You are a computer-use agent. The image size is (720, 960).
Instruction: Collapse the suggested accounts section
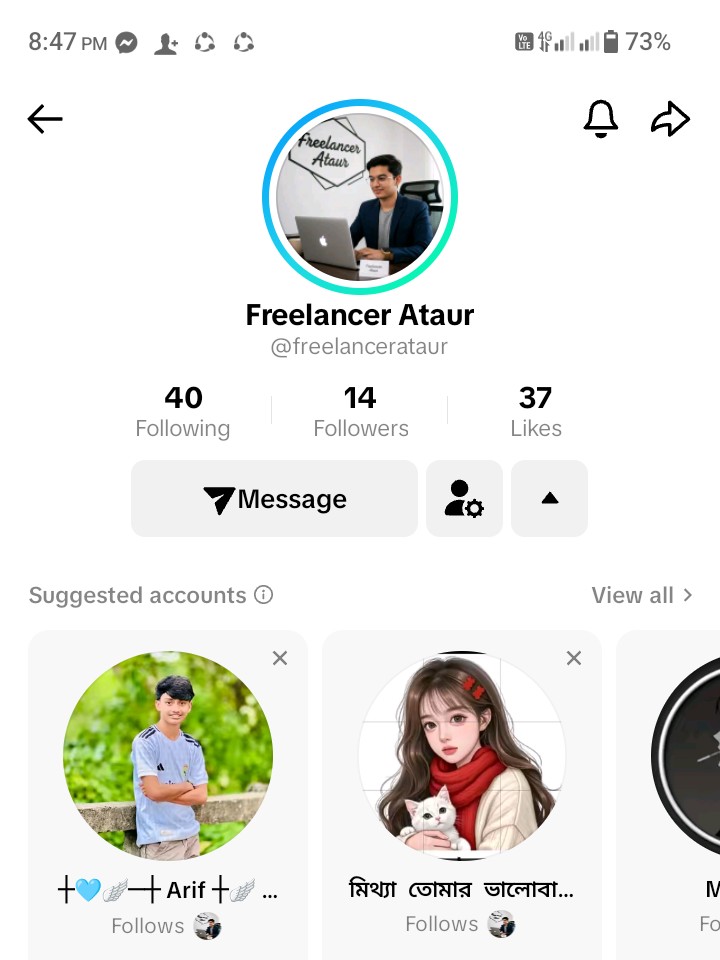click(x=549, y=499)
